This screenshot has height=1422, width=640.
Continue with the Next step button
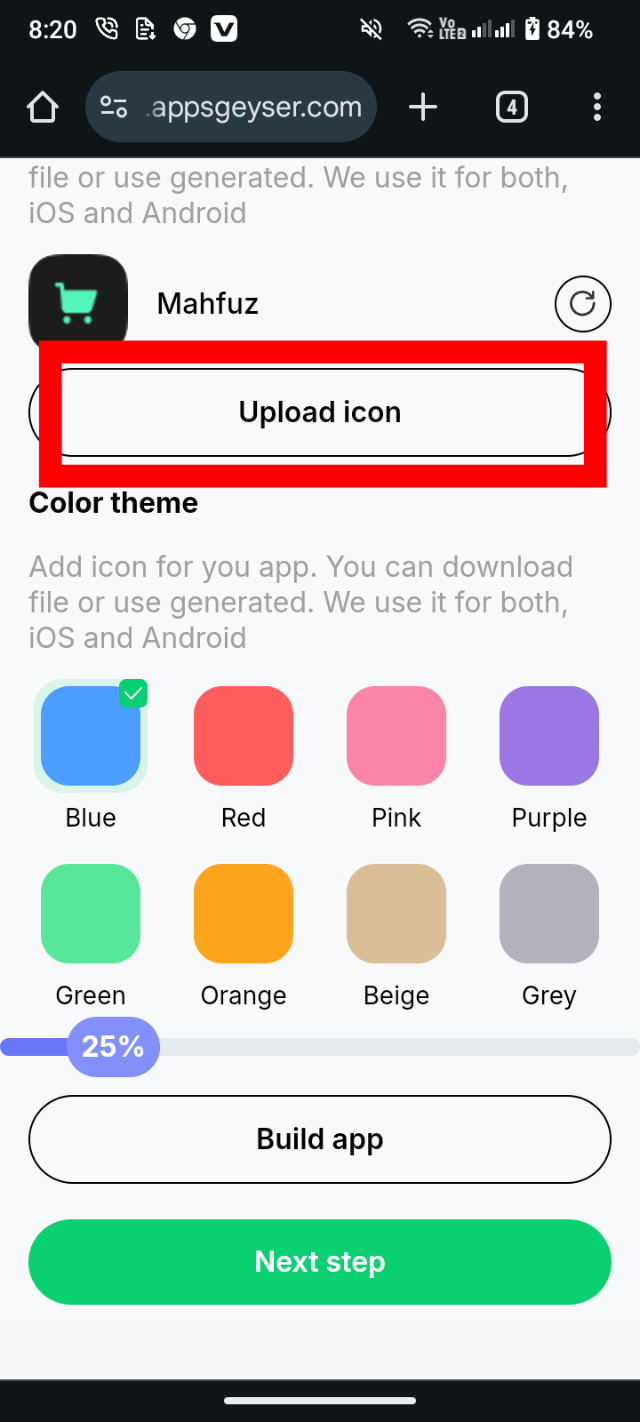click(320, 1262)
